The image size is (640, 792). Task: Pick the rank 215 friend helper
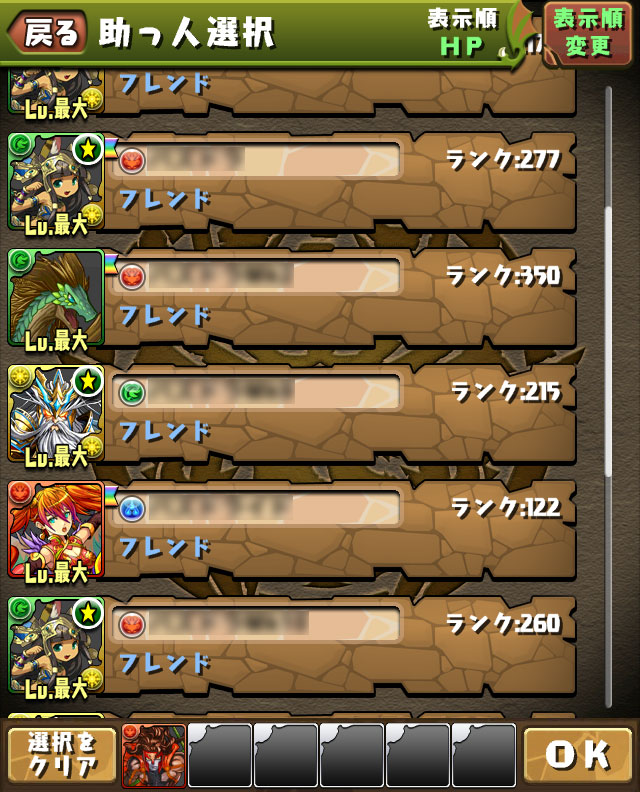(x=340, y=414)
